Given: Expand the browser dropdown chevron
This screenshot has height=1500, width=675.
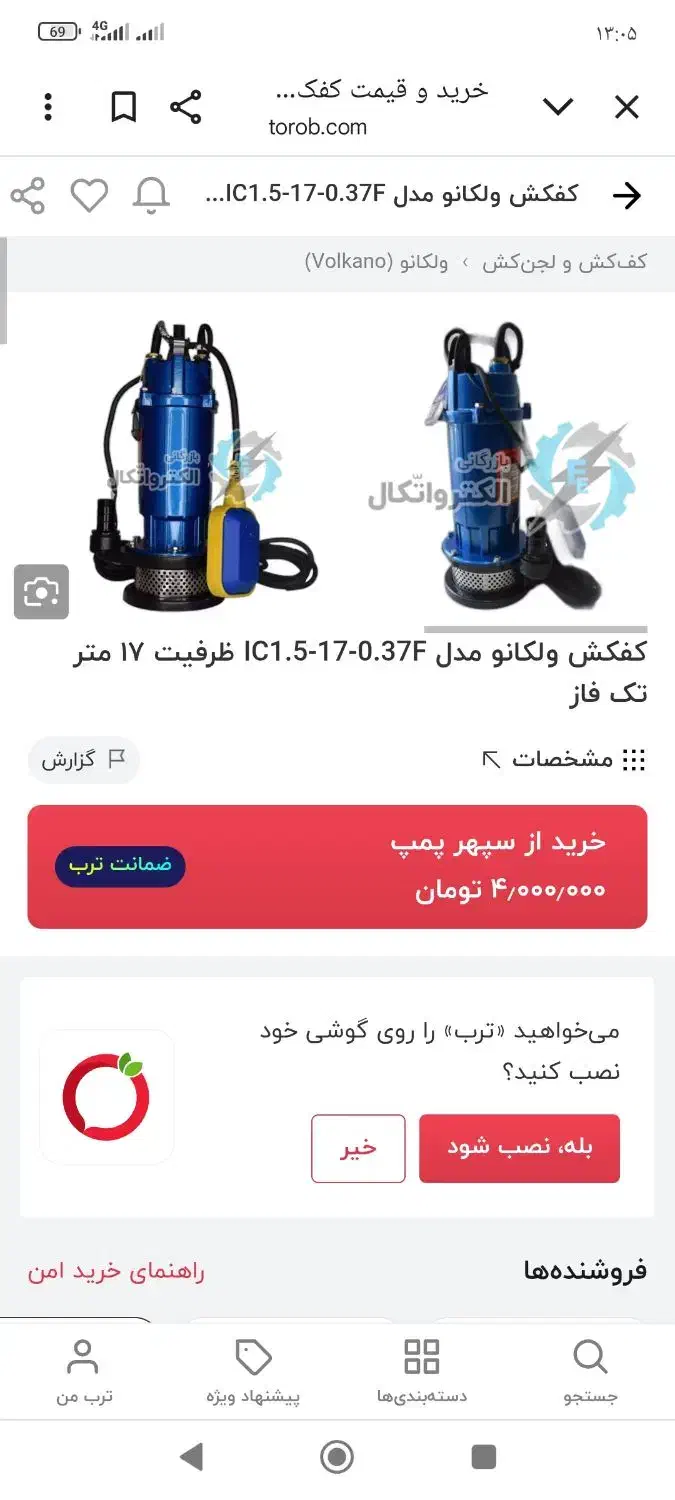Looking at the screenshot, I should (x=557, y=107).
